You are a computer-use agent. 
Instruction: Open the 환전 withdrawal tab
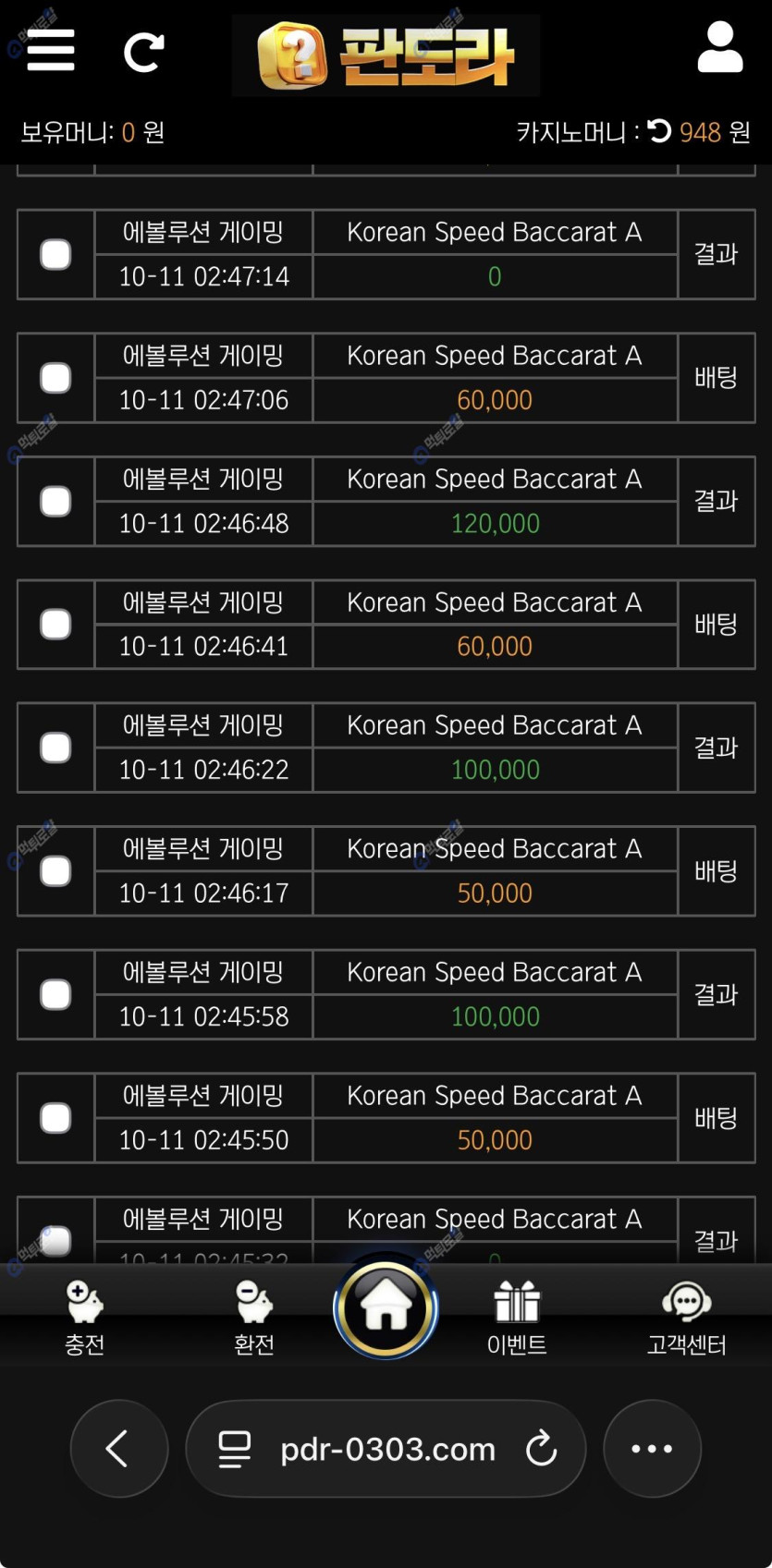pos(253,1318)
